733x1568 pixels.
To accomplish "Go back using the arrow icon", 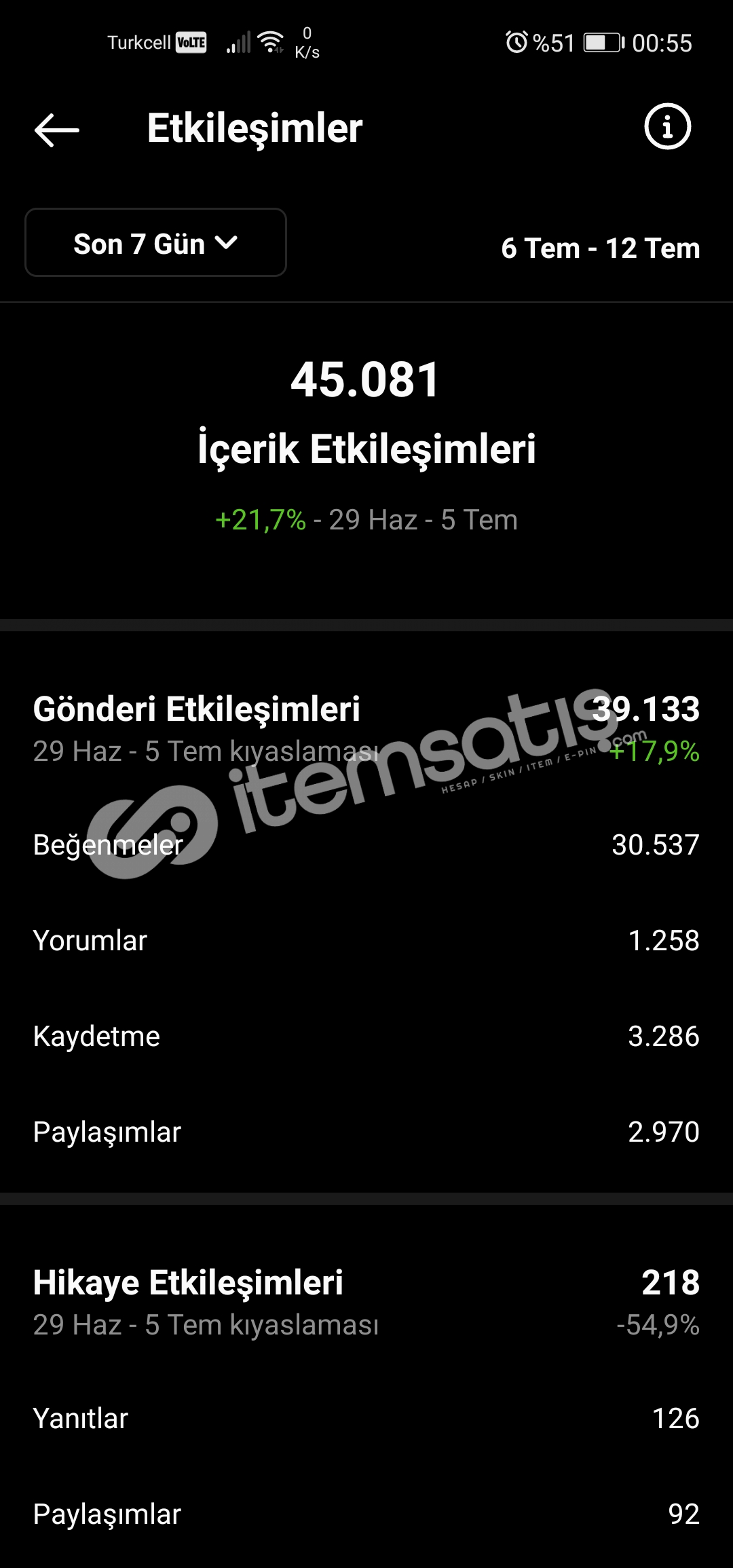I will pyautogui.click(x=57, y=130).
